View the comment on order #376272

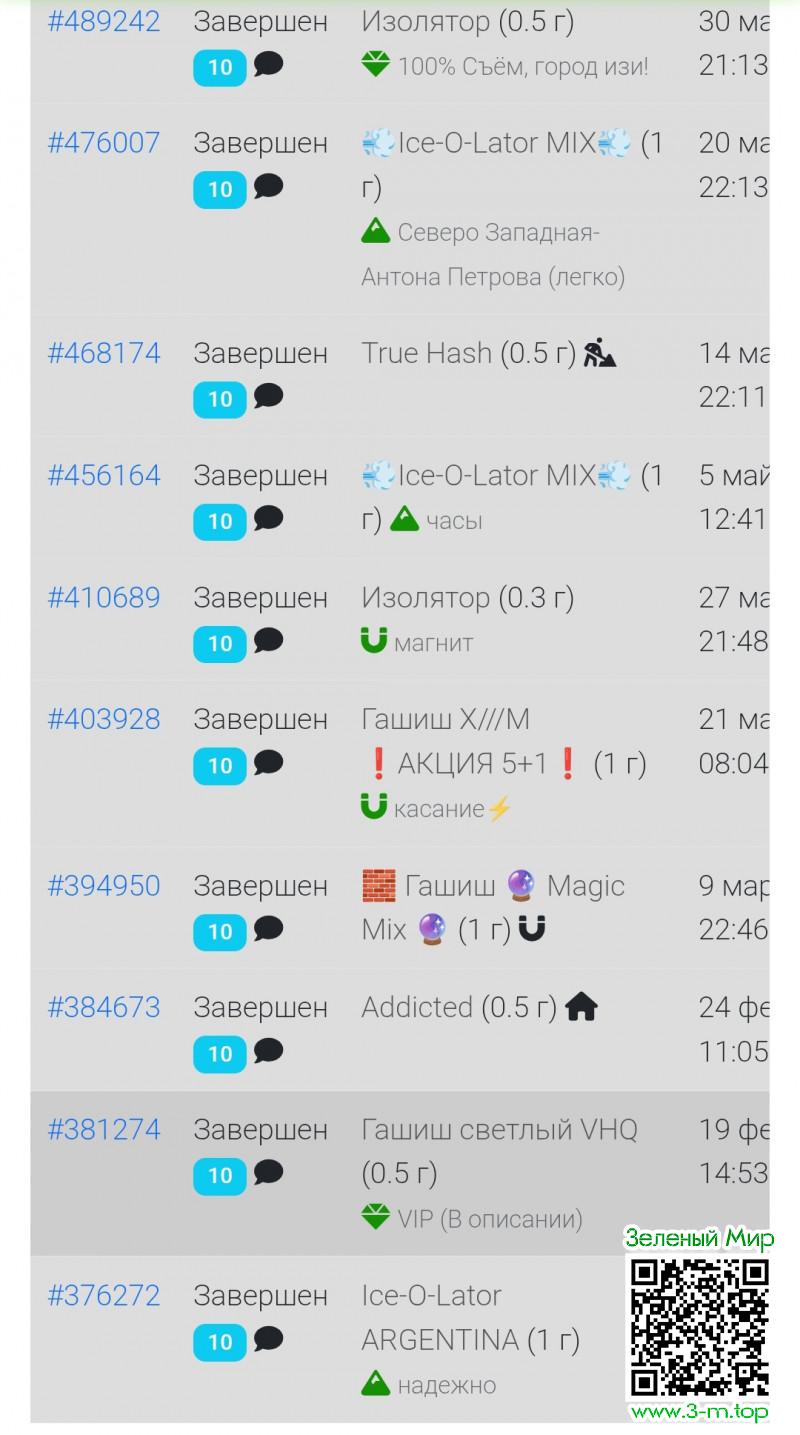point(268,1339)
